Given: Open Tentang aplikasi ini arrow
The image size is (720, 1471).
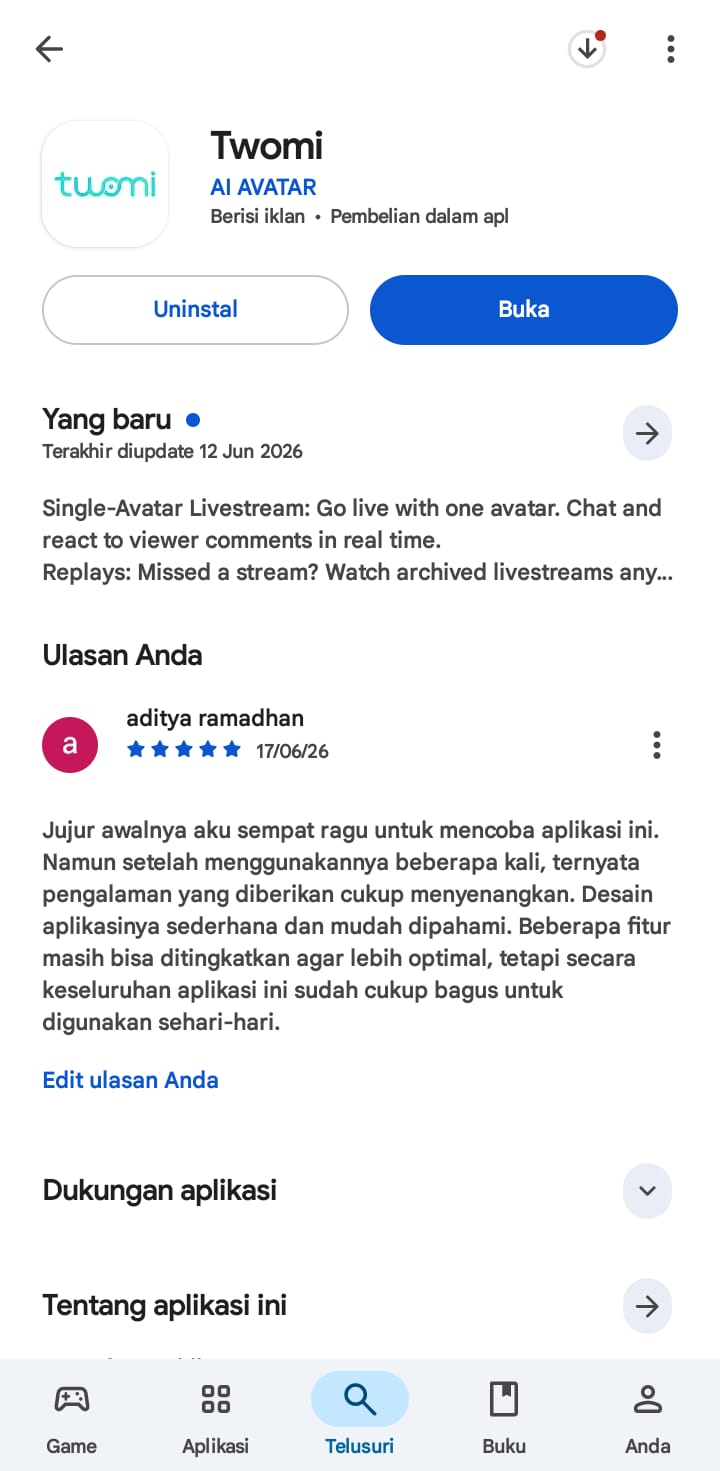Looking at the screenshot, I should point(647,1306).
